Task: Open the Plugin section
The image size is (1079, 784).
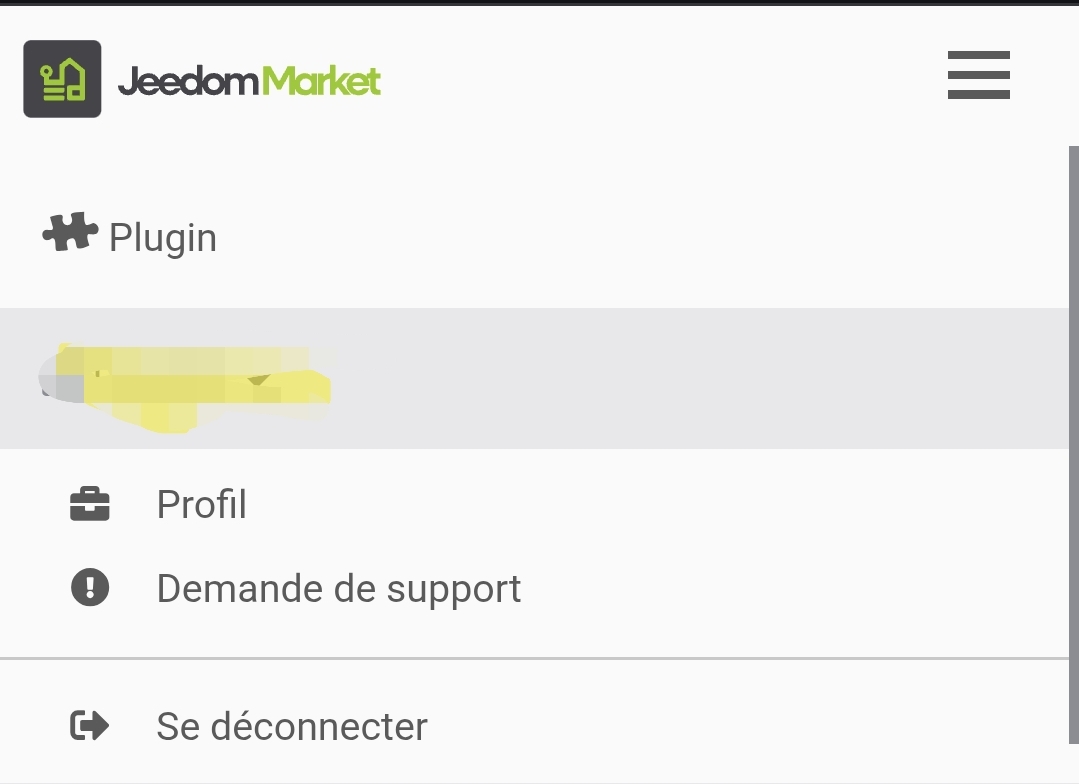Action: click(x=131, y=238)
